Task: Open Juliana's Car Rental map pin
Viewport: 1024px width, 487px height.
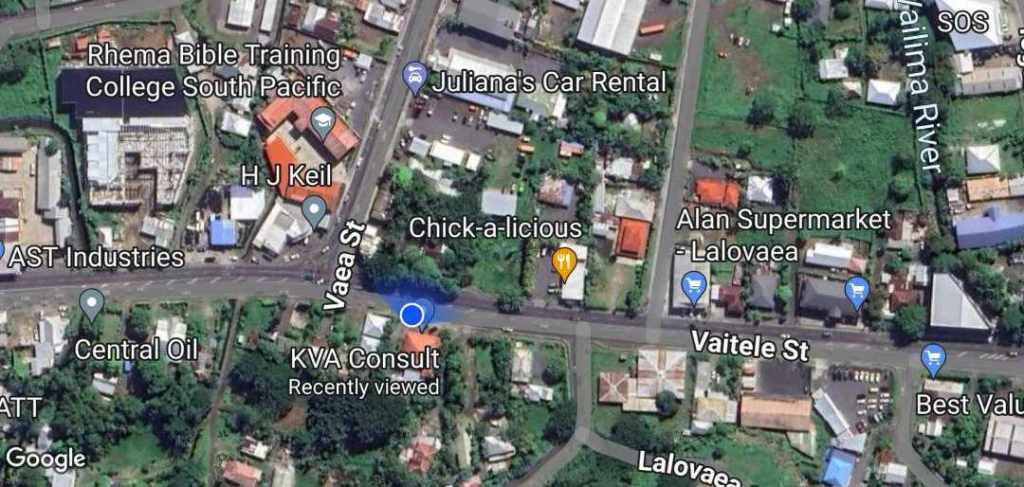Action: (414, 77)
